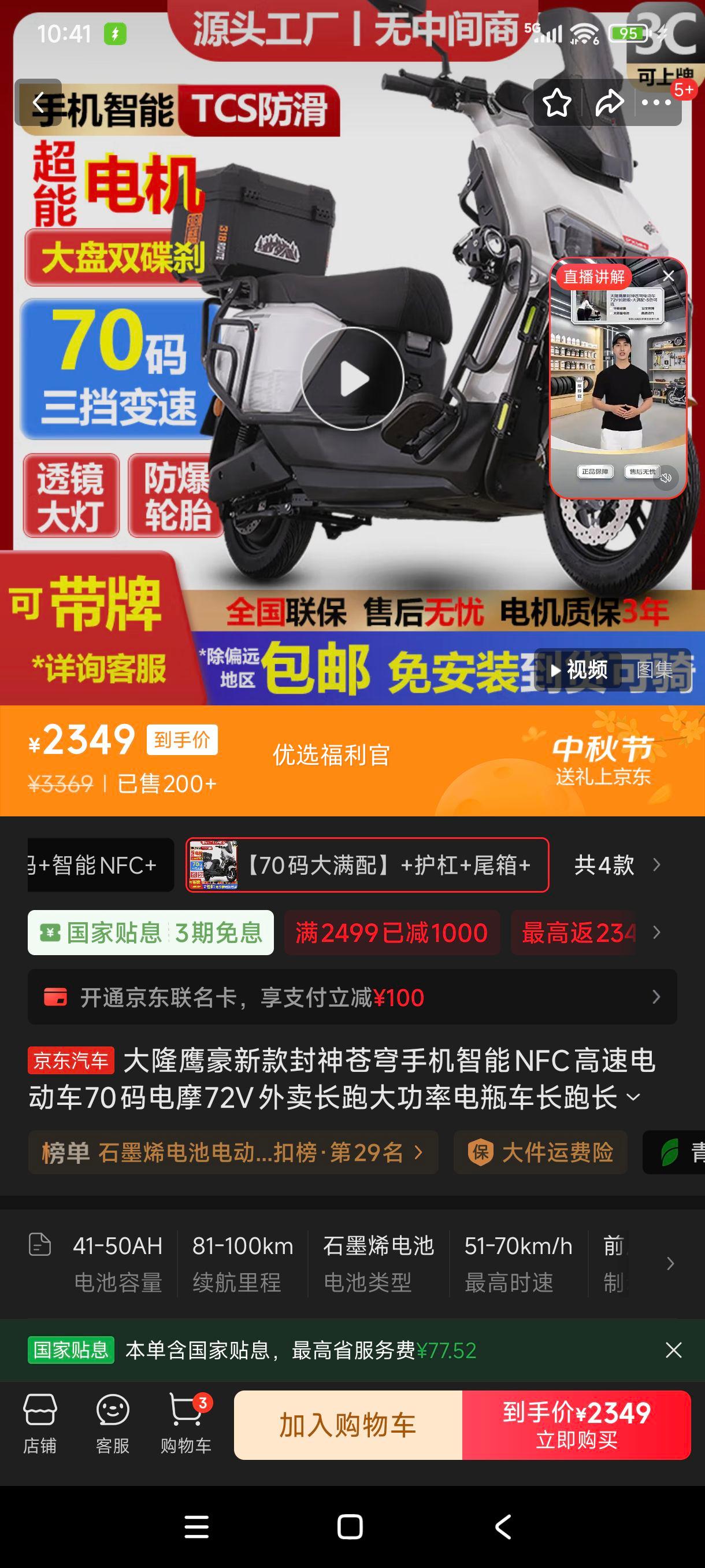The width and height of the screenshot is (705, 1568).
Task: Play the product video
Action: 353,379
